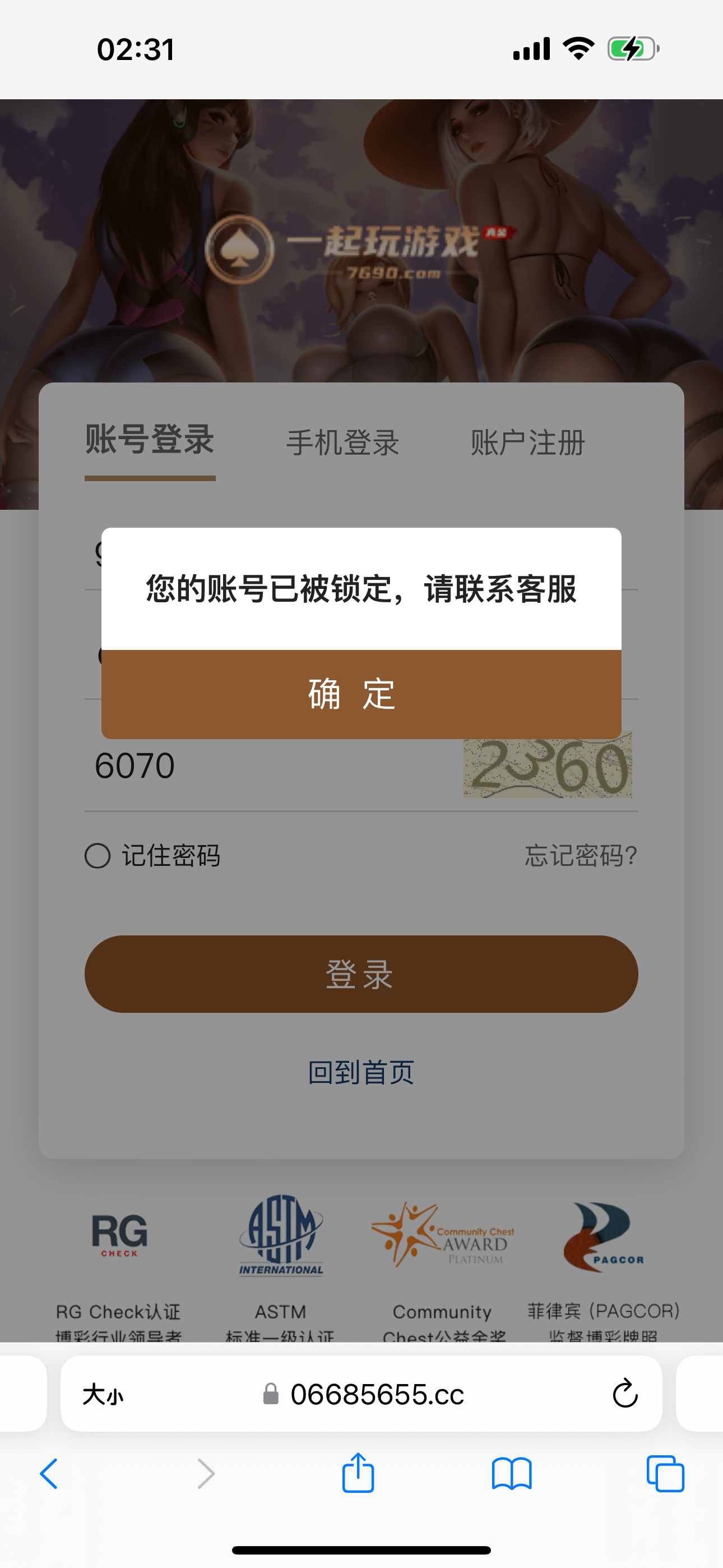This screenshot has height=1568, width=723.
Task: Tap the Safari back navigation arrow
Action: click(49, 1474)
